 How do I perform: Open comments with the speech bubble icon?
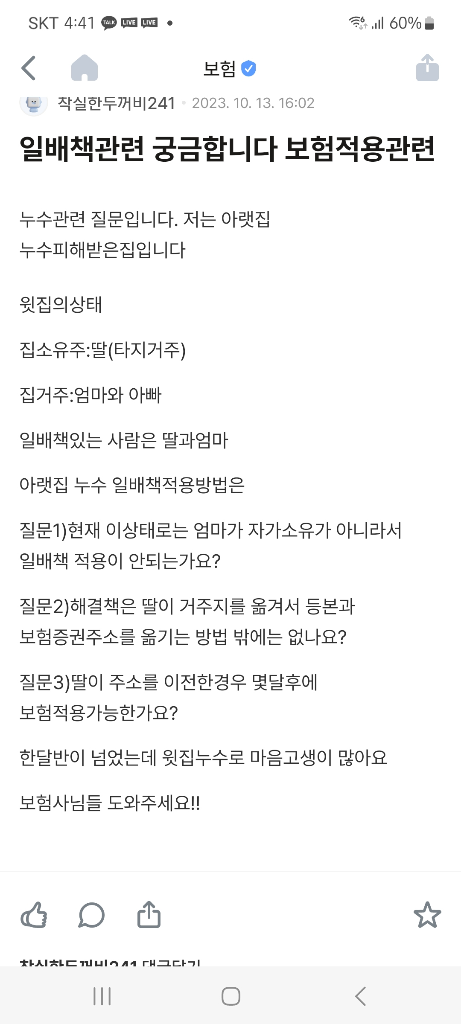click(x=91, y=915)
